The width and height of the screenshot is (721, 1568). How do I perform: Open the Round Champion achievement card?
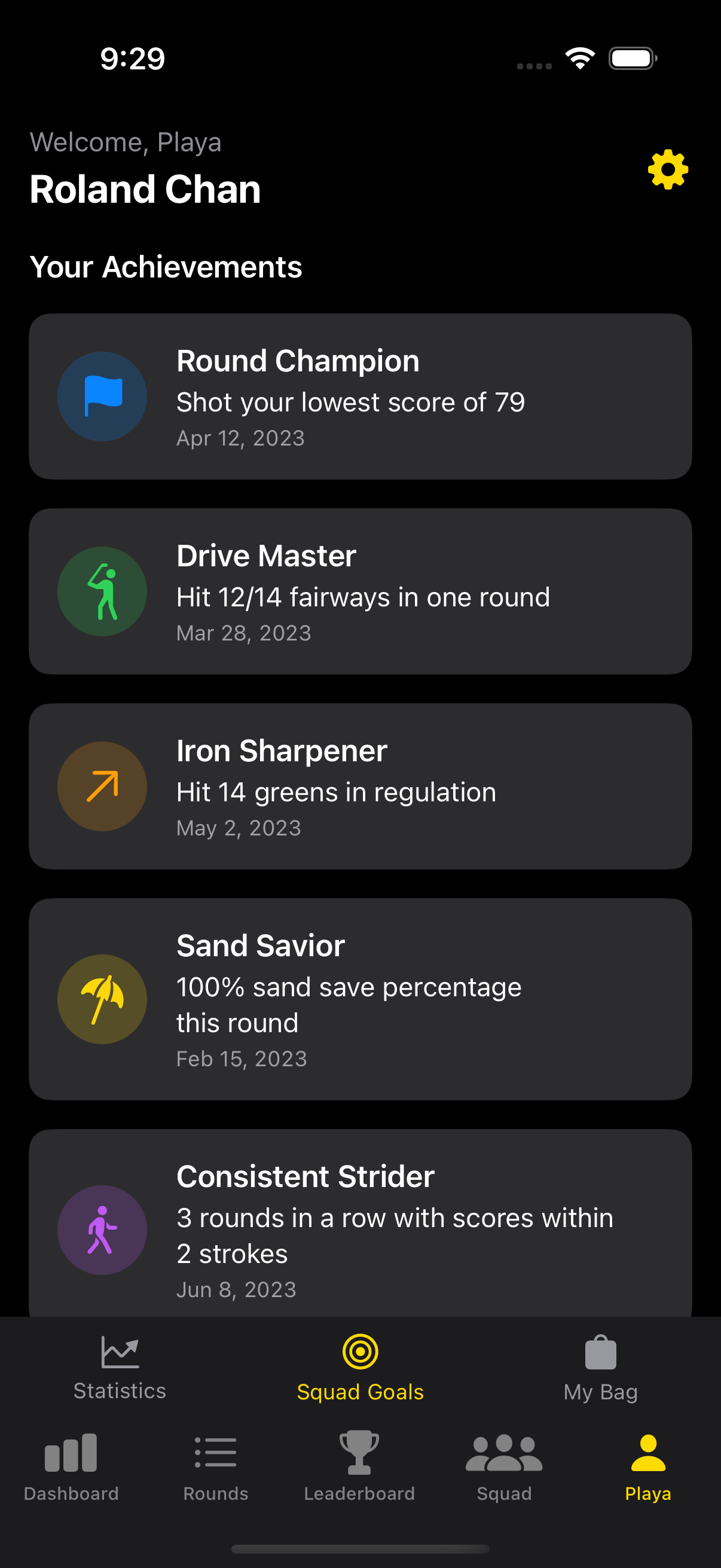pyautogui.click(x=360, y=396)
